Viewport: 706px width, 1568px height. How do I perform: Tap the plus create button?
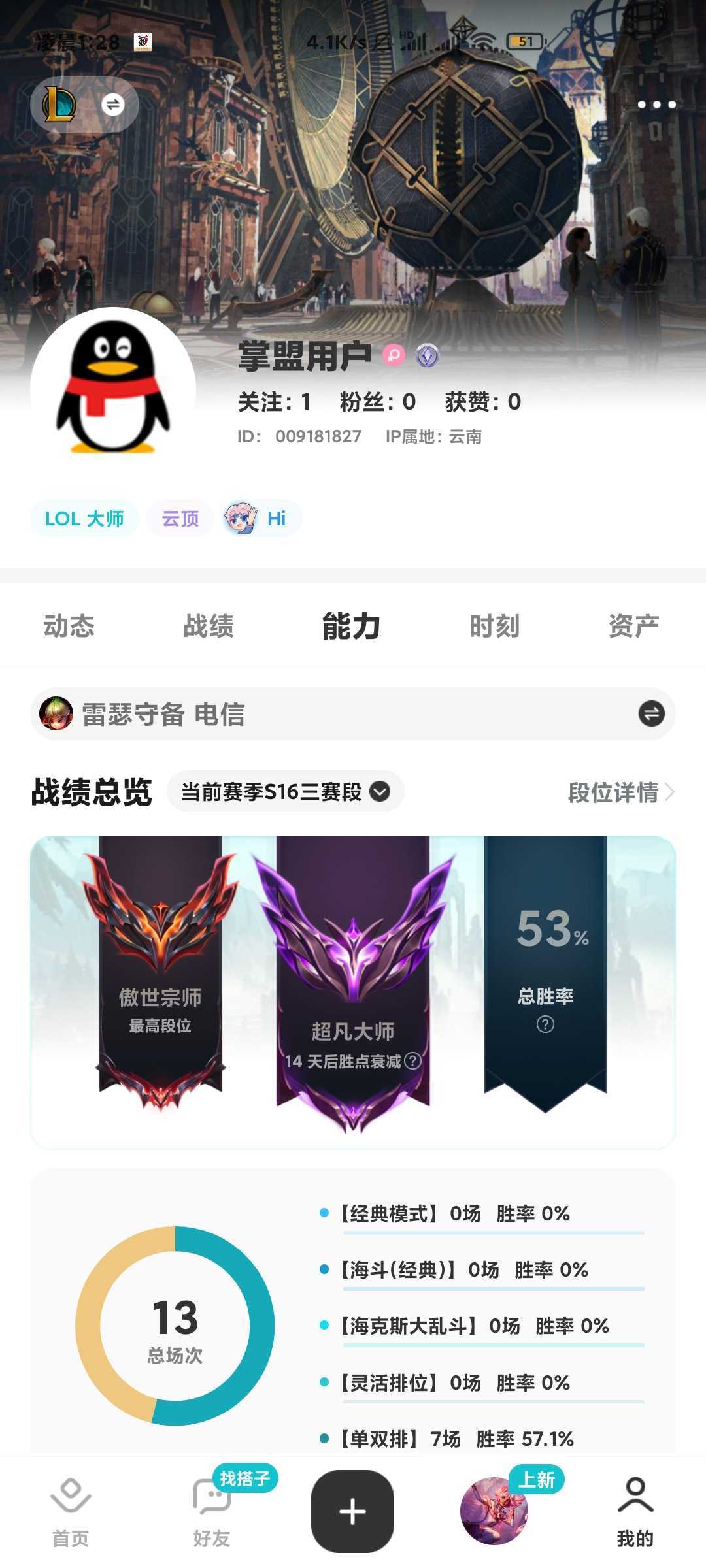click(353, 1511)
